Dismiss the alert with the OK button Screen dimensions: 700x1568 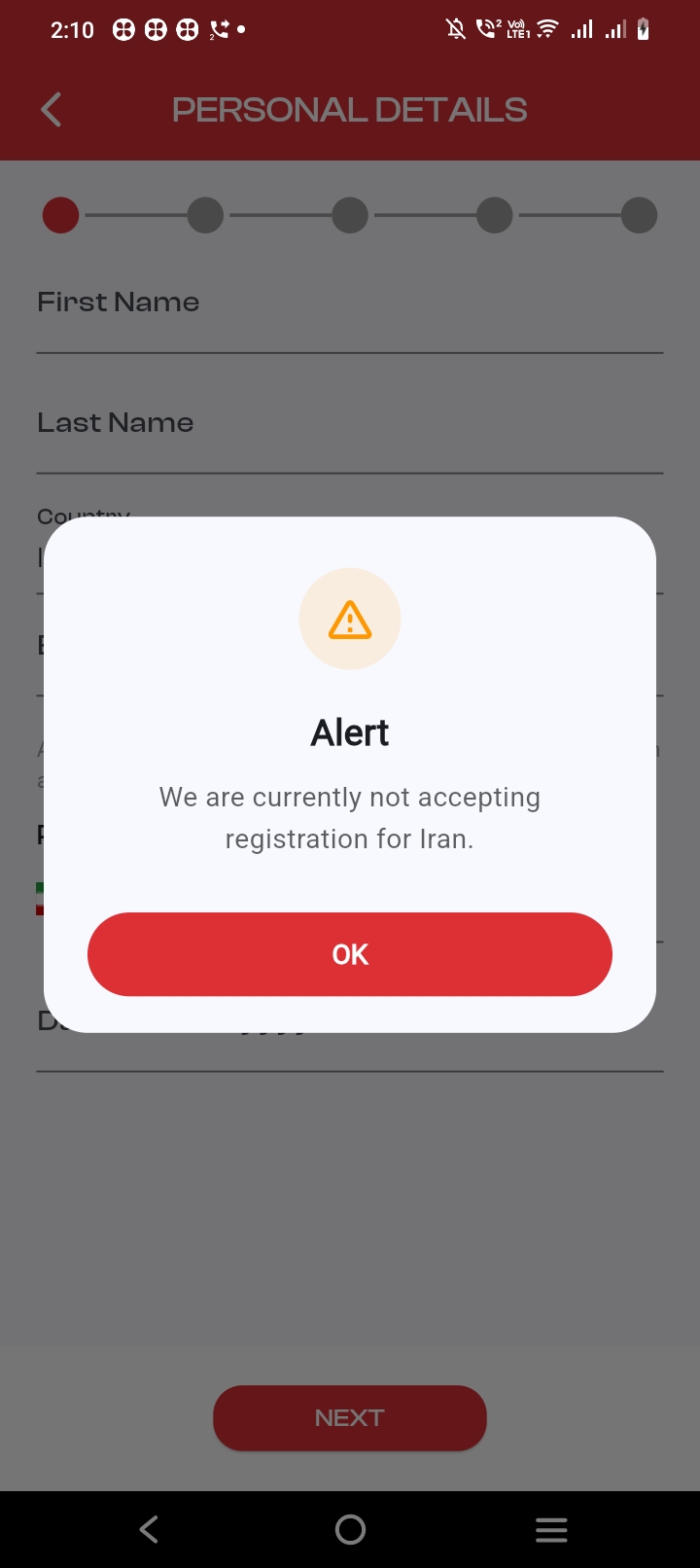pos(350,954)
